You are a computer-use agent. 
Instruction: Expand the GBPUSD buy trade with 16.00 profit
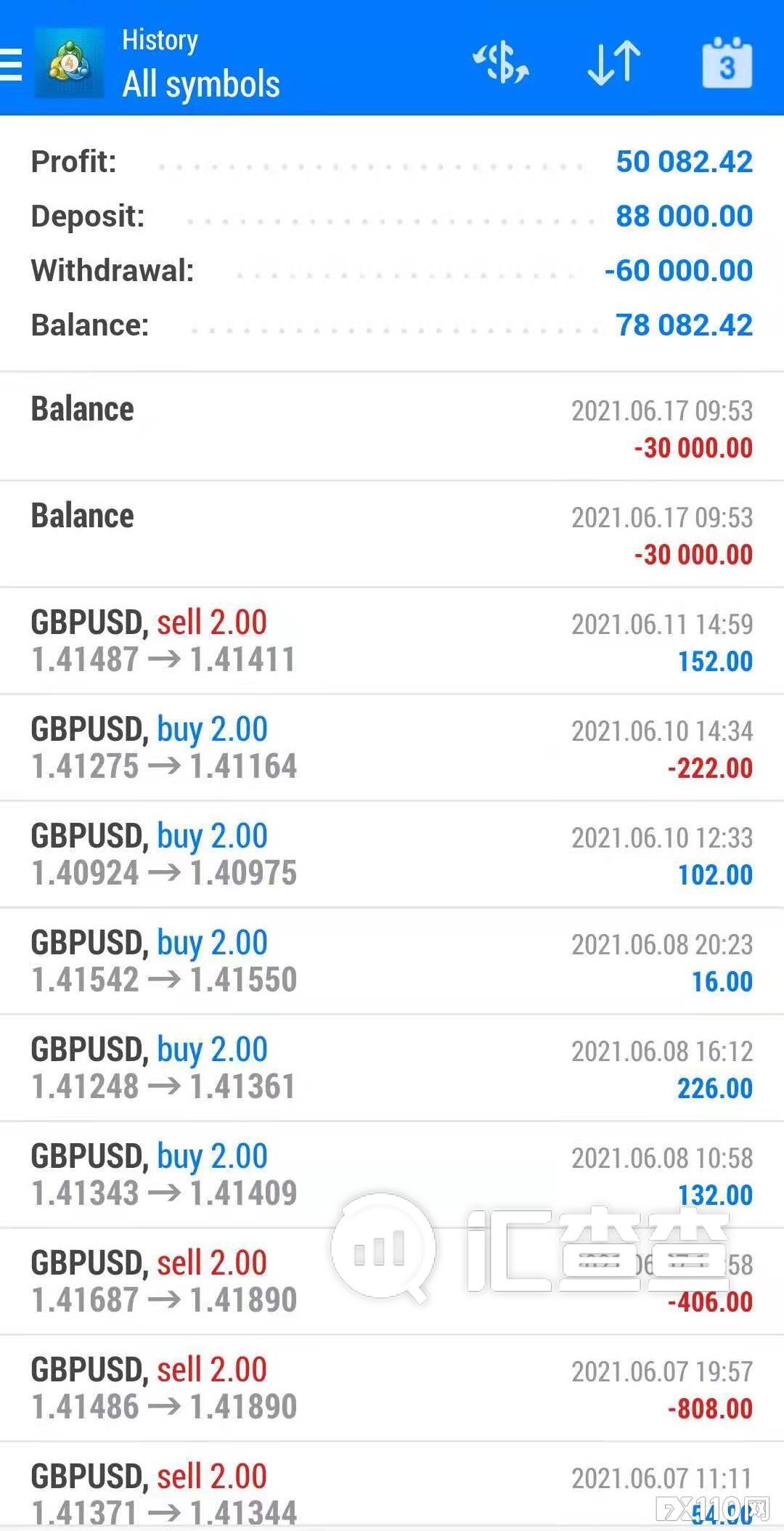pos(392,962)
